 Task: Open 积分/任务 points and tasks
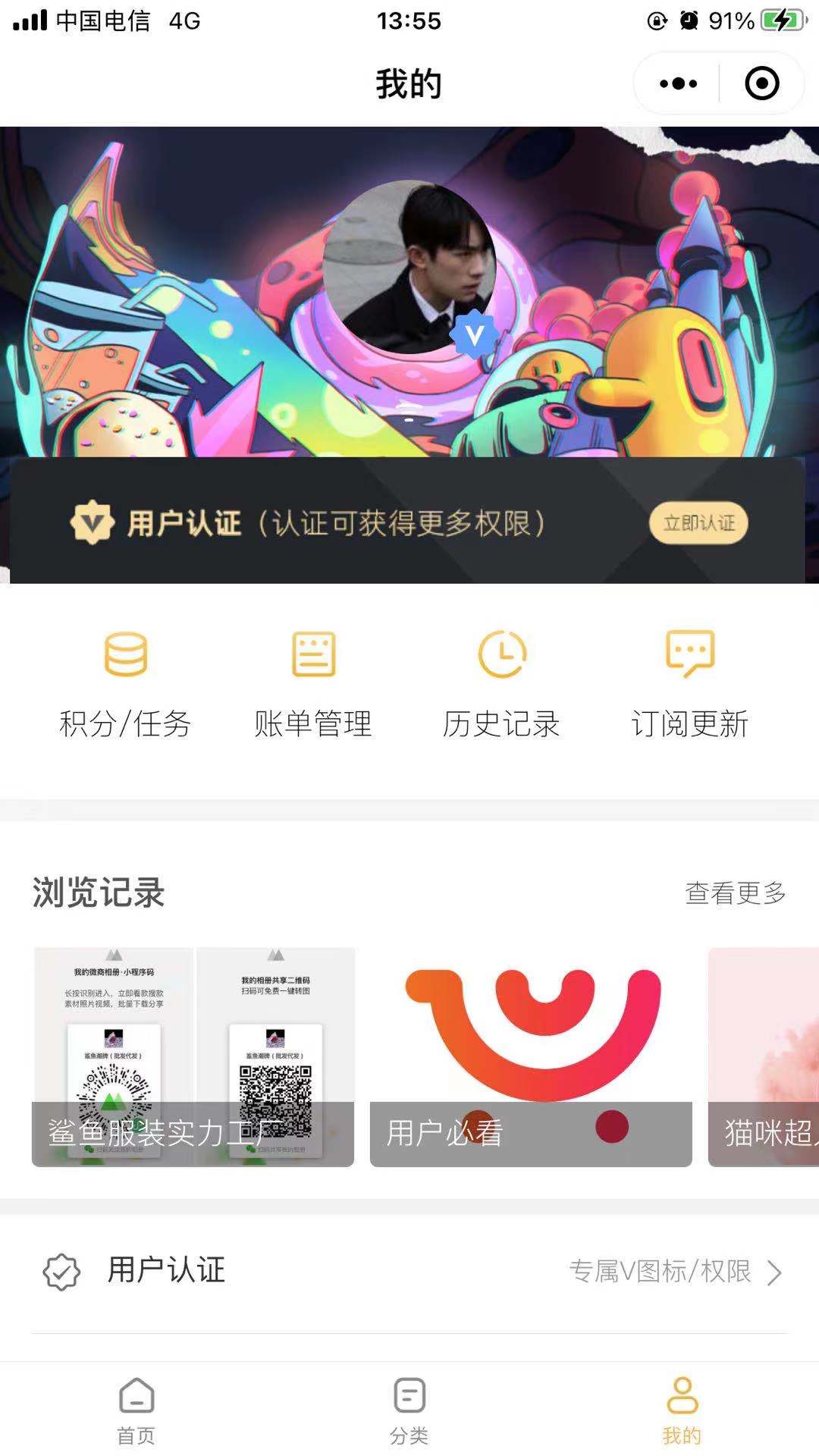click(125, 684)
